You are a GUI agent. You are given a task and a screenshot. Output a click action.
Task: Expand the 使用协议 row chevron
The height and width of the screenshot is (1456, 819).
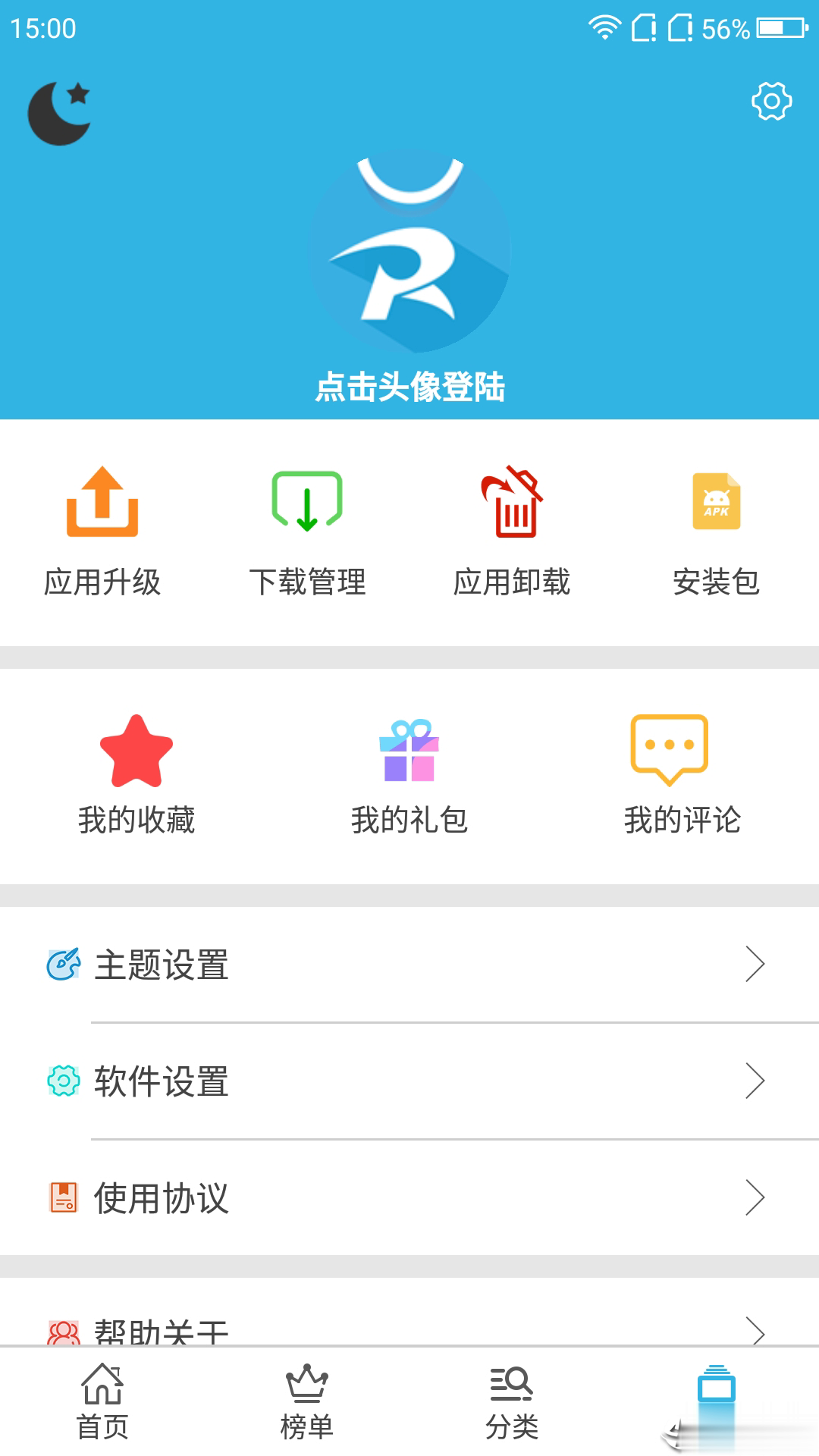point(756,1197)
